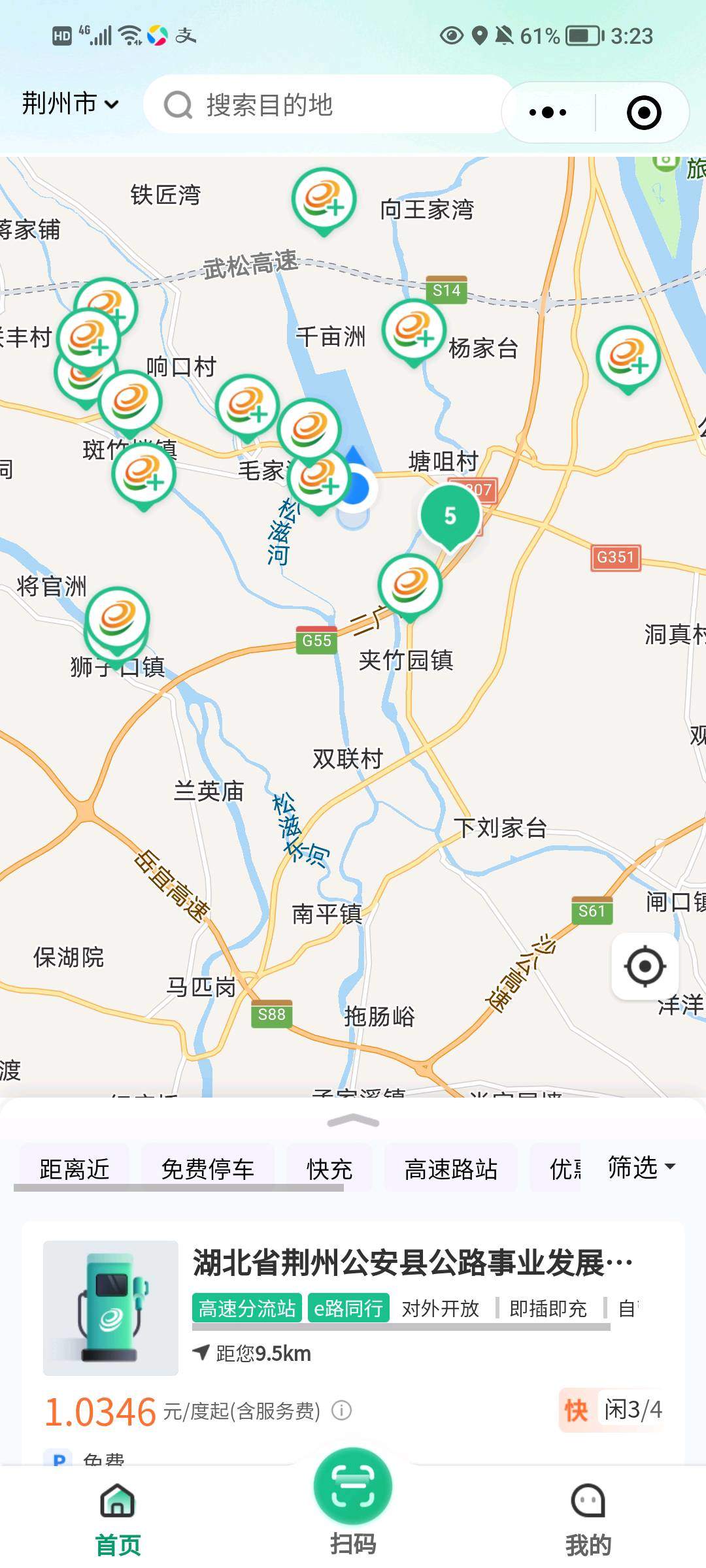Open the station marker near 杨家台

(414, 331)
